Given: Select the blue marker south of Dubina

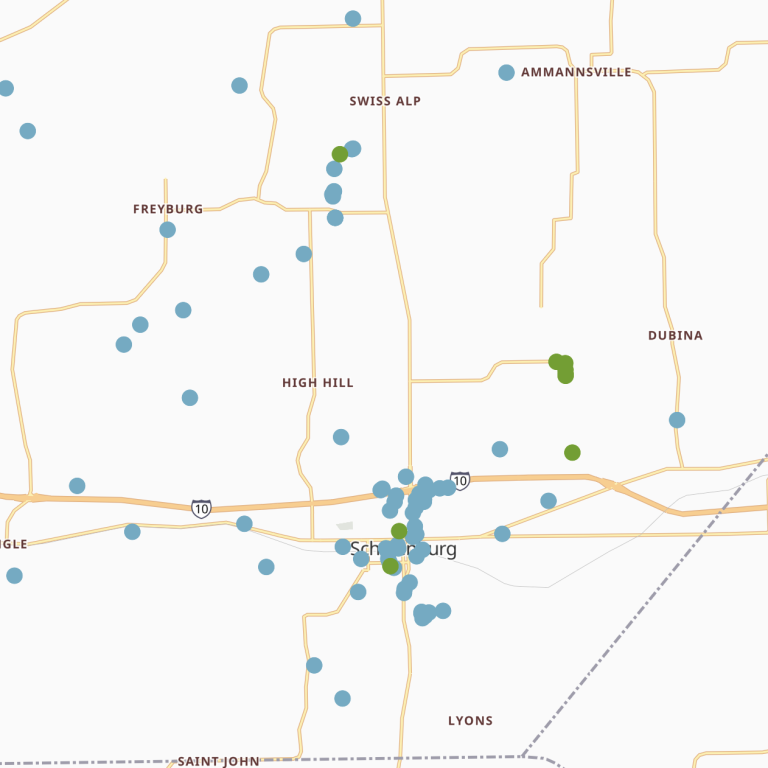Looking at the screenshot, I should pyautogui.click(x=677, y=420).
